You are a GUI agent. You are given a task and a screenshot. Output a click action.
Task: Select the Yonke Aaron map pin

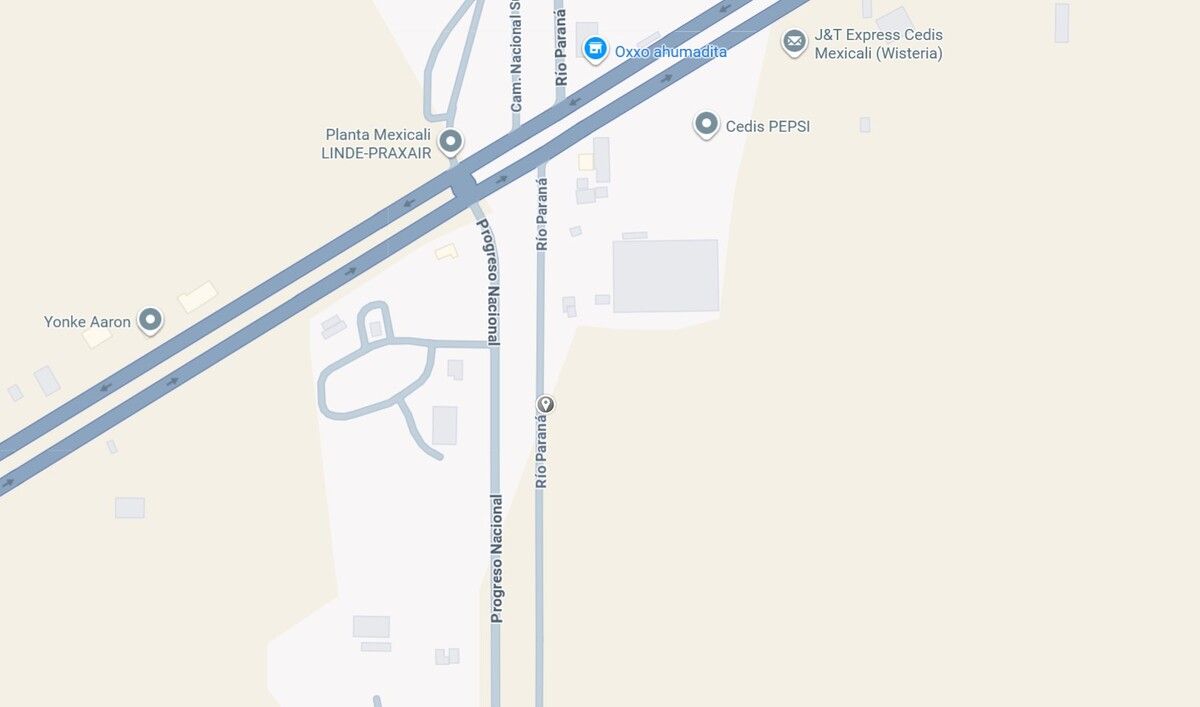click(x=151, y=320)
